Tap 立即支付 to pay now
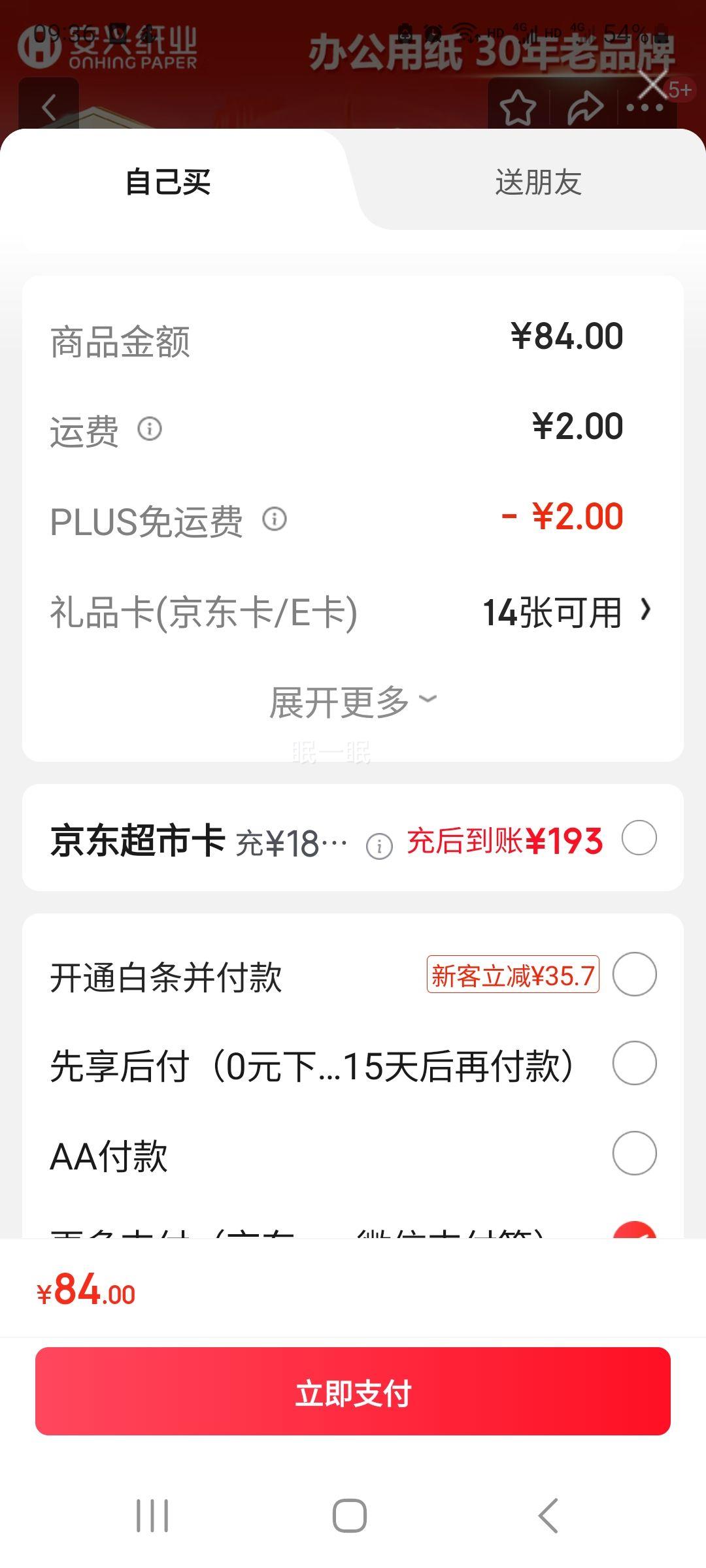 [353, 1392]
